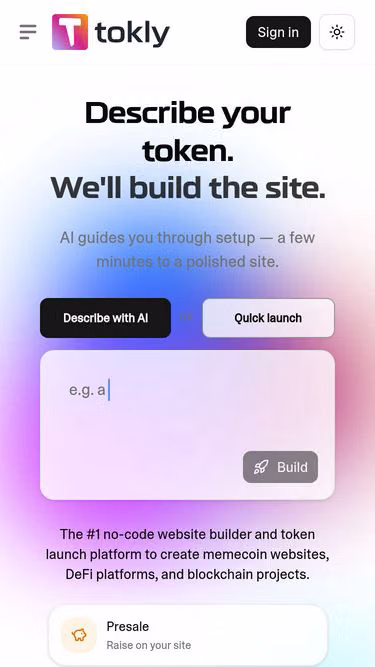Select the Describe with AI option
The image size is (375, 667).
click(105, 318)
